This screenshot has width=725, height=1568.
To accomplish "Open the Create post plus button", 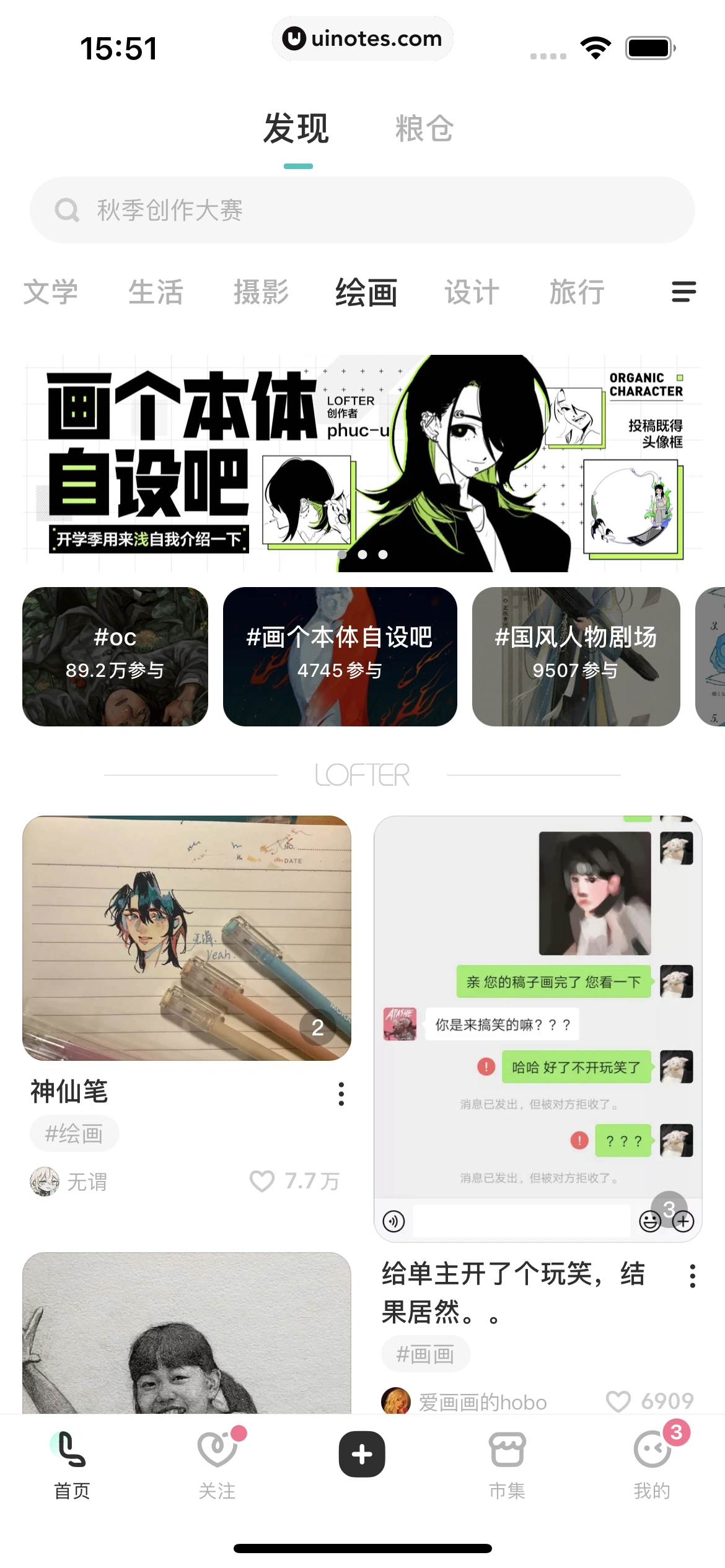I will click(x=362, y=1453).
